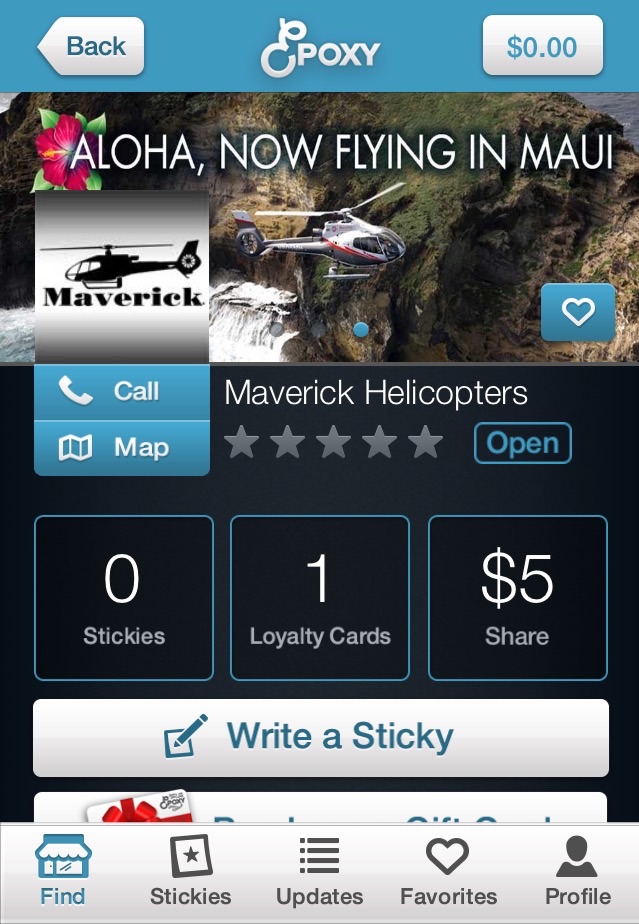Open the $0.00 balance button
The image size is (639, 924).
tap(542, 46)
